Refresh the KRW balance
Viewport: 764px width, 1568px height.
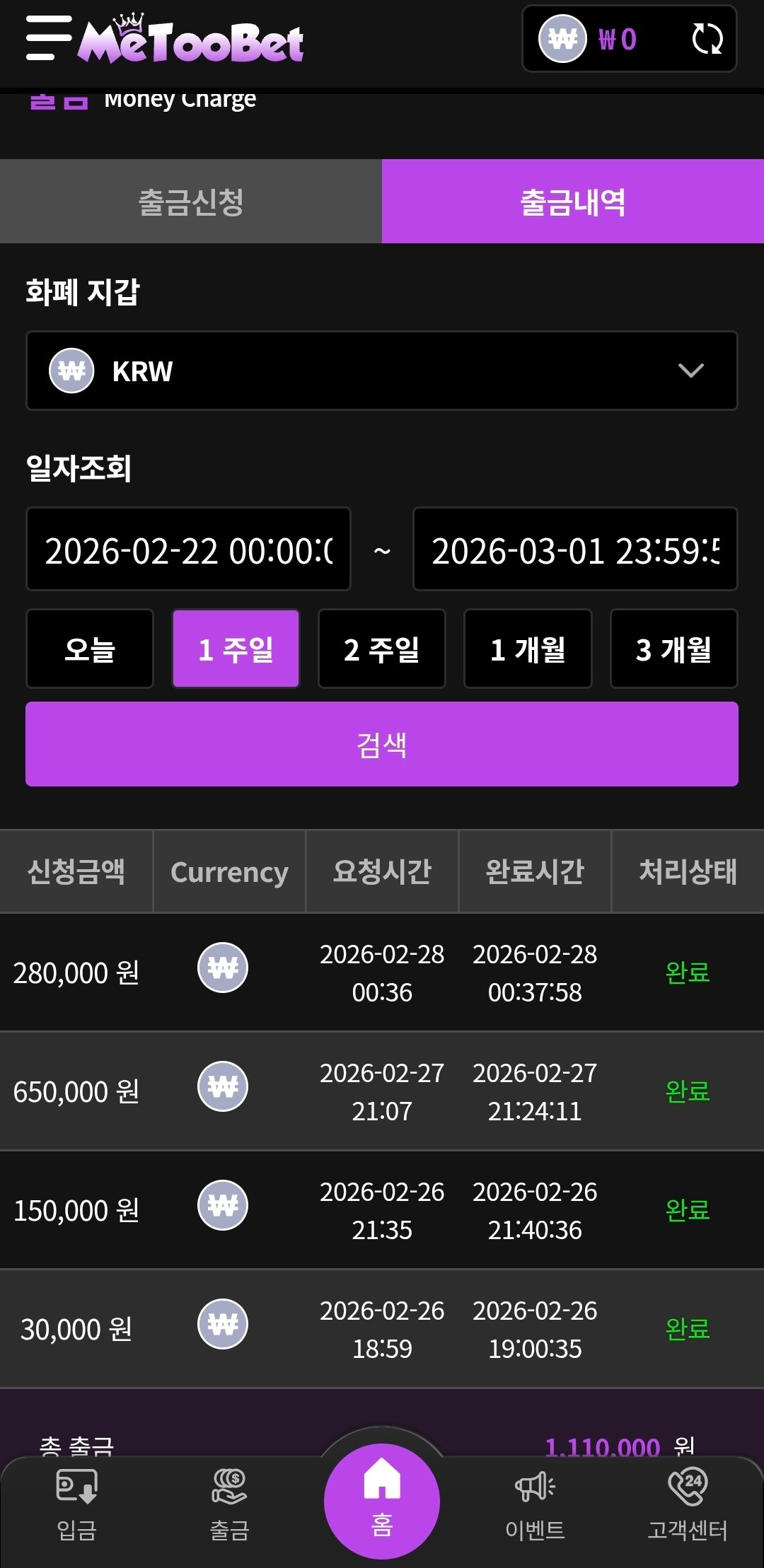click(707, 39)
